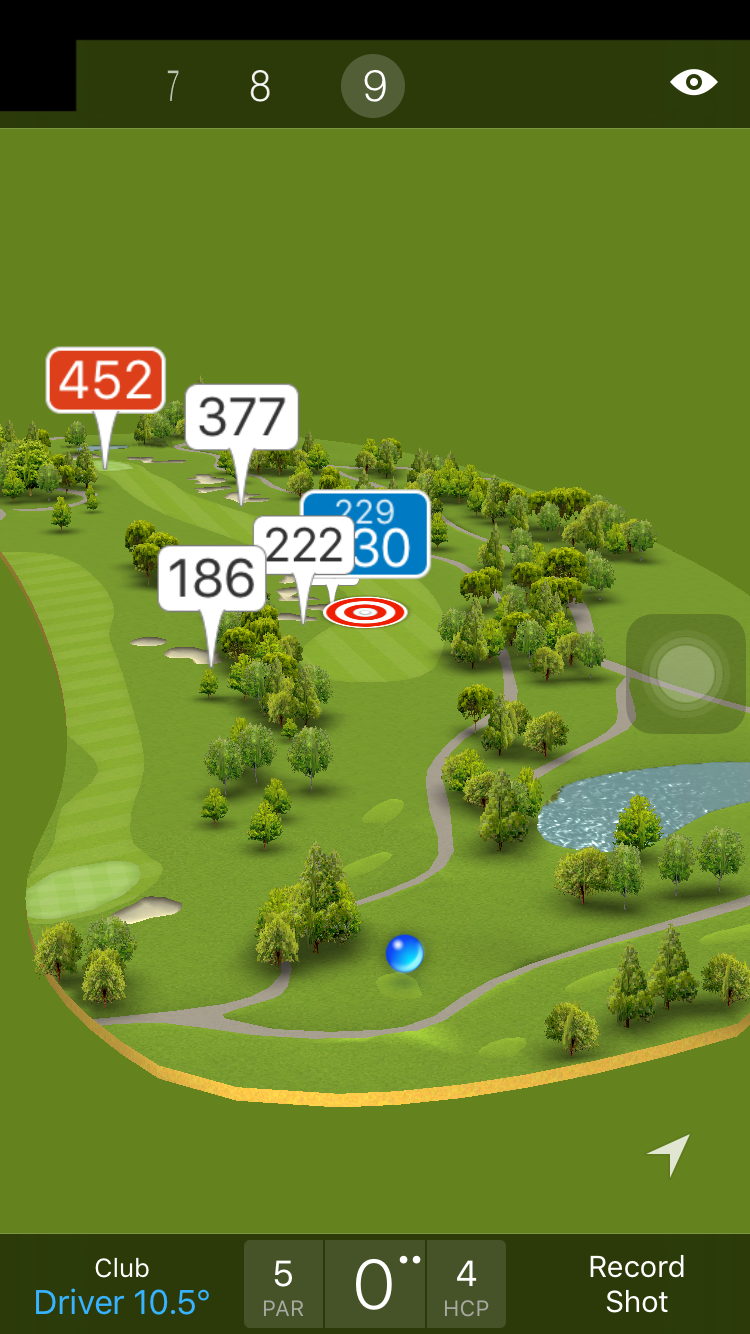This screenshot has width=750, height=1334.
Task: Tap the blue ball position marker
Action: coord(405,953)
